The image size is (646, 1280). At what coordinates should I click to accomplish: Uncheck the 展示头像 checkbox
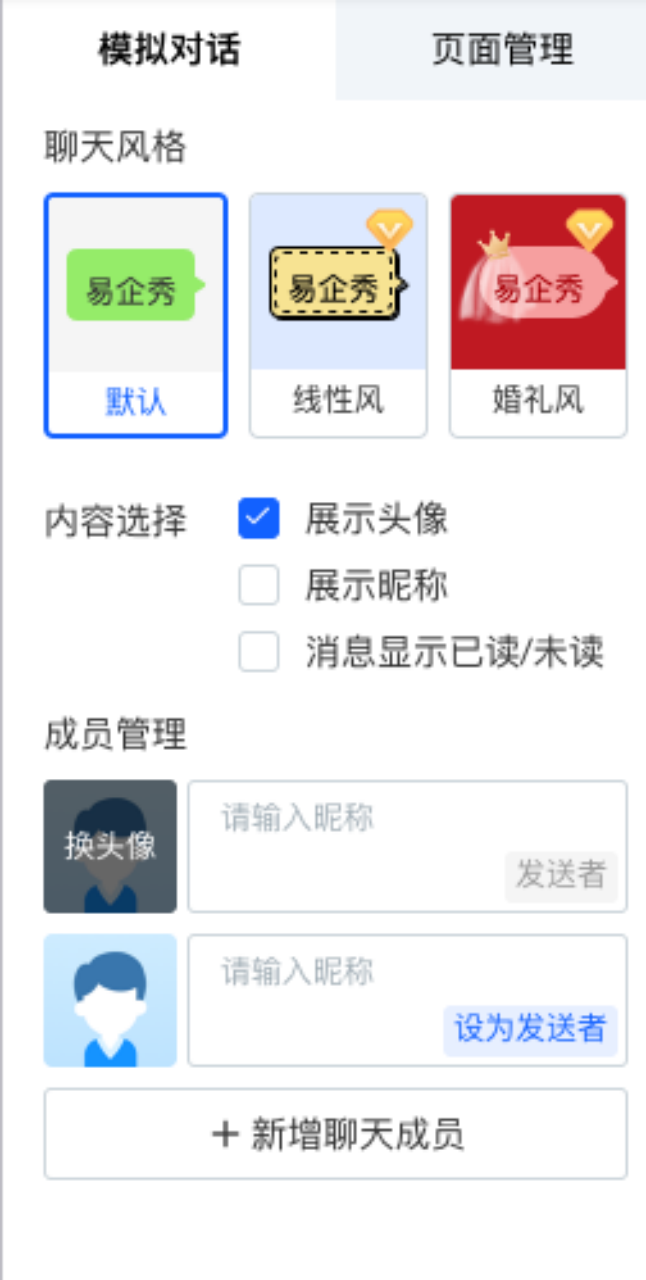coord(258,519)
